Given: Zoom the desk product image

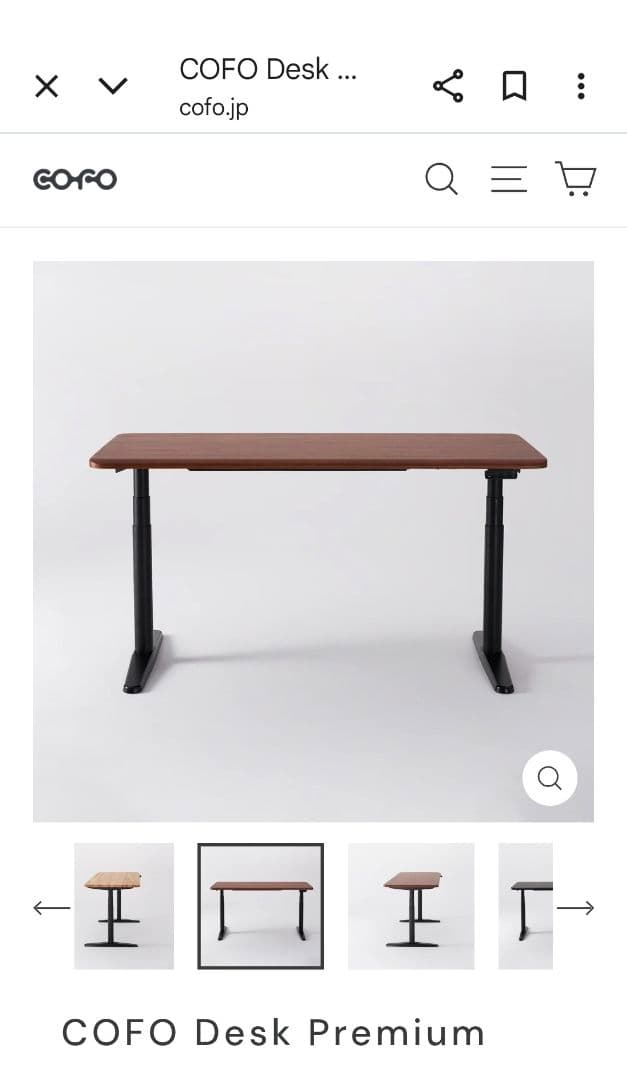Looking at the screenshot, I should pyautogui.click(x=549, y=778).
